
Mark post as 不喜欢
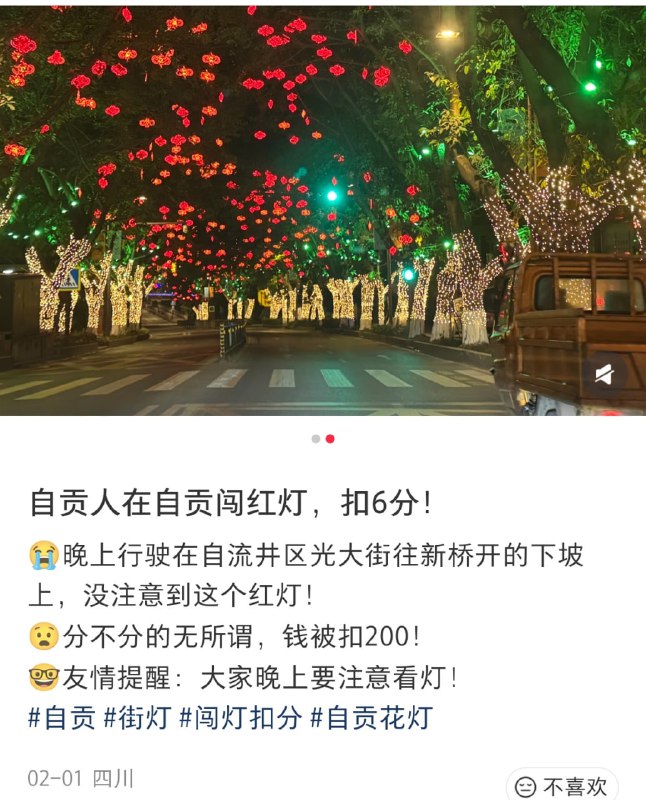click(x=561, y=785)
